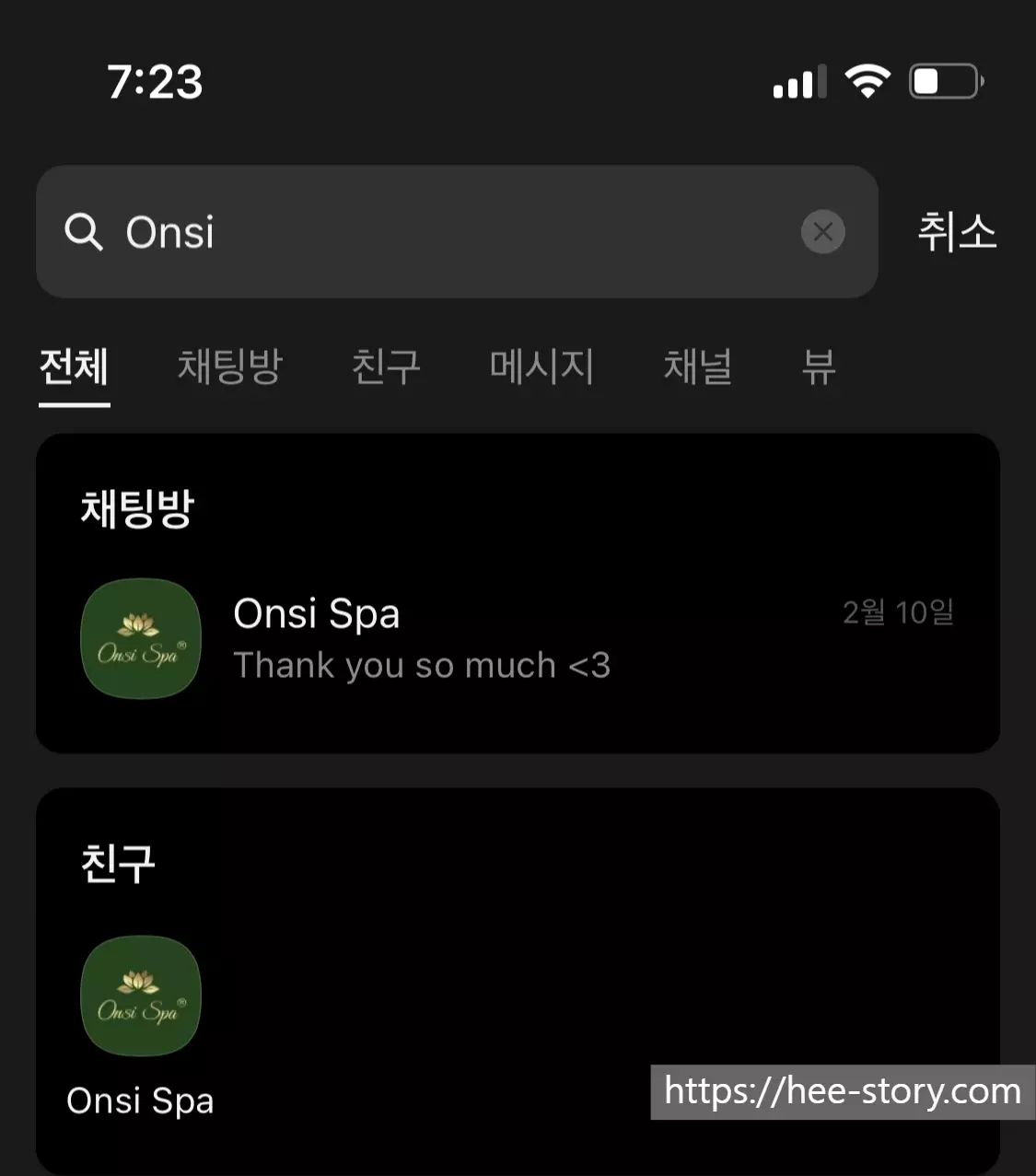Viewport: 1036px width, 1176px height.
Task: Switch to the 친구 tab
Action: [x=387, y=367]
